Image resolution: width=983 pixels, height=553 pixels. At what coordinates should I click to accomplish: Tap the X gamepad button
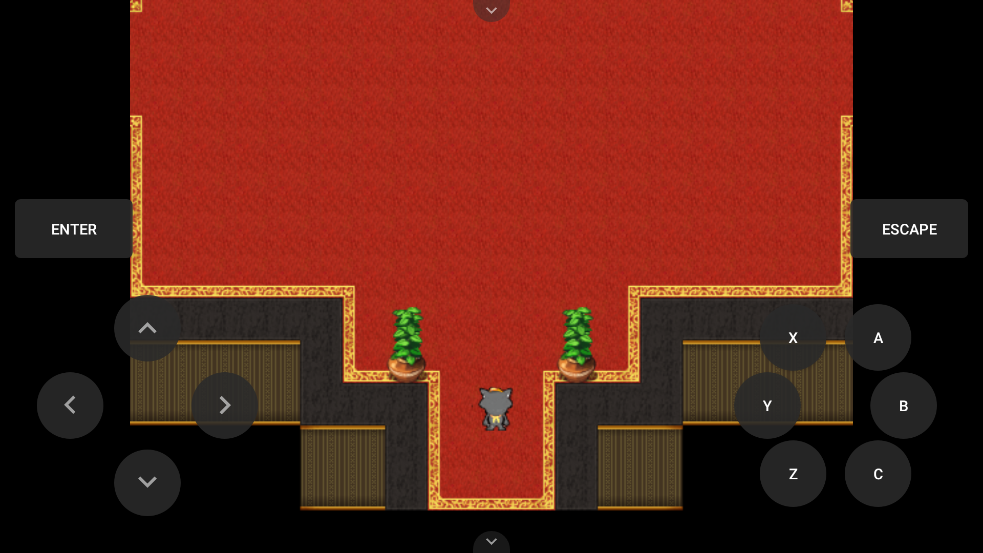[793, 338]
